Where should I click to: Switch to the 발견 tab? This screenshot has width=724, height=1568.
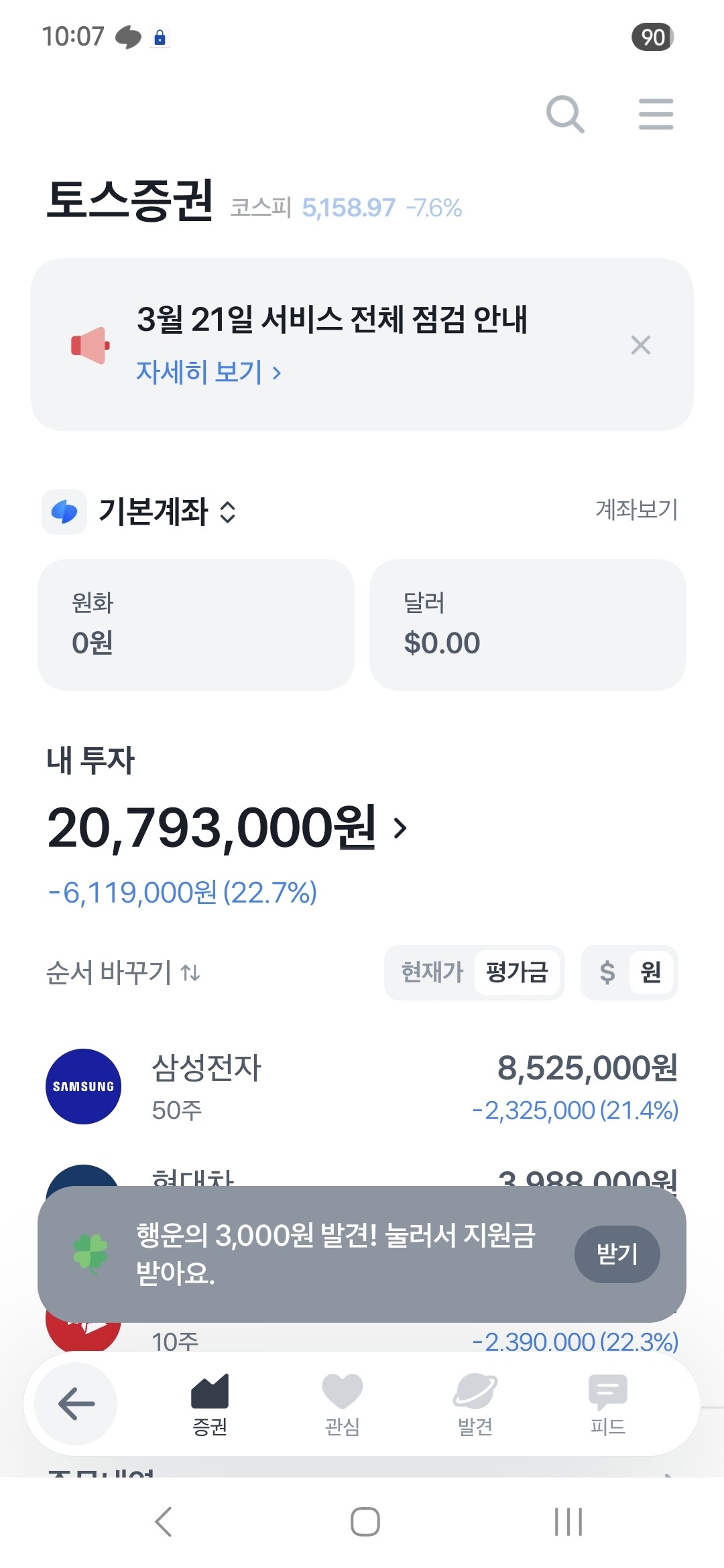(475, 1404)
